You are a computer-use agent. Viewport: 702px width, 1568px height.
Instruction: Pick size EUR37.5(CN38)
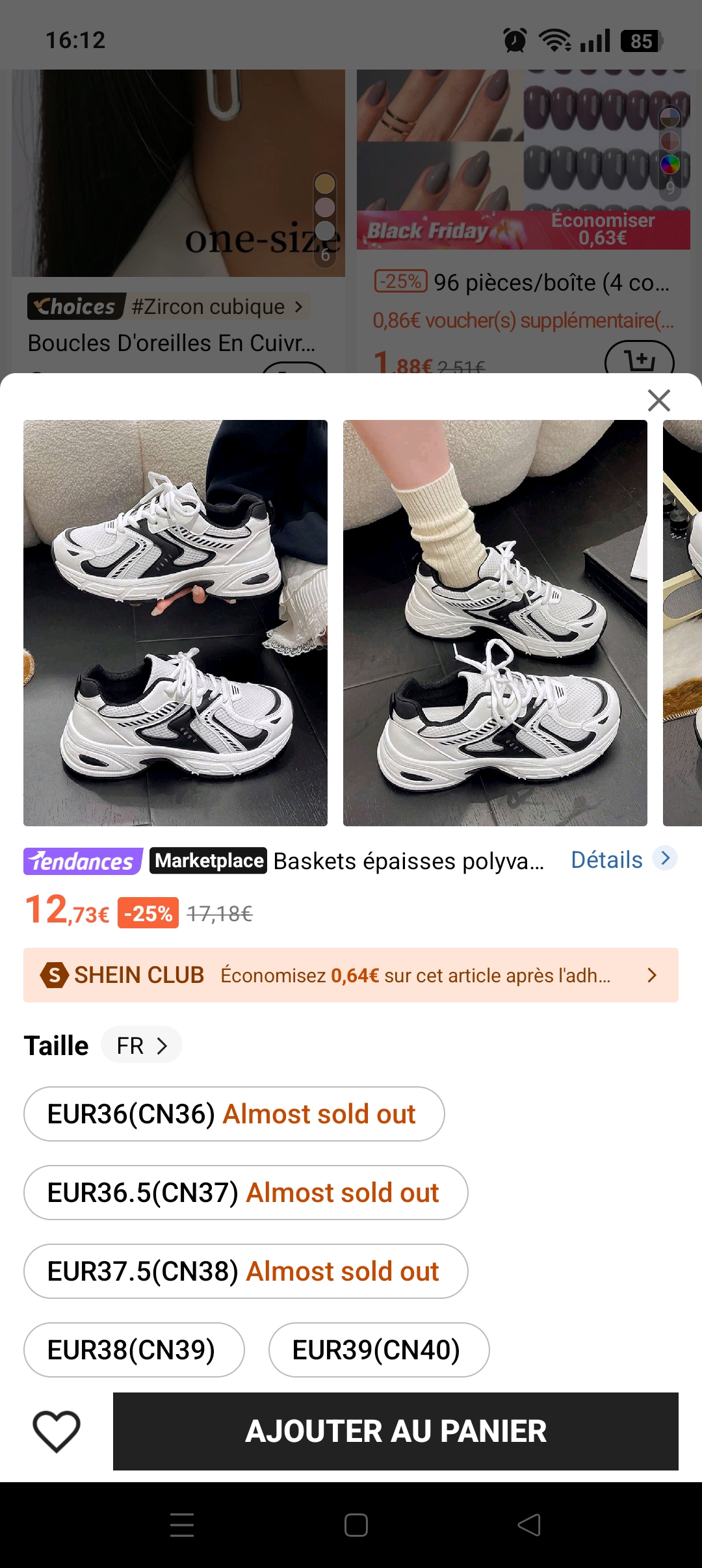point(246,1271)
